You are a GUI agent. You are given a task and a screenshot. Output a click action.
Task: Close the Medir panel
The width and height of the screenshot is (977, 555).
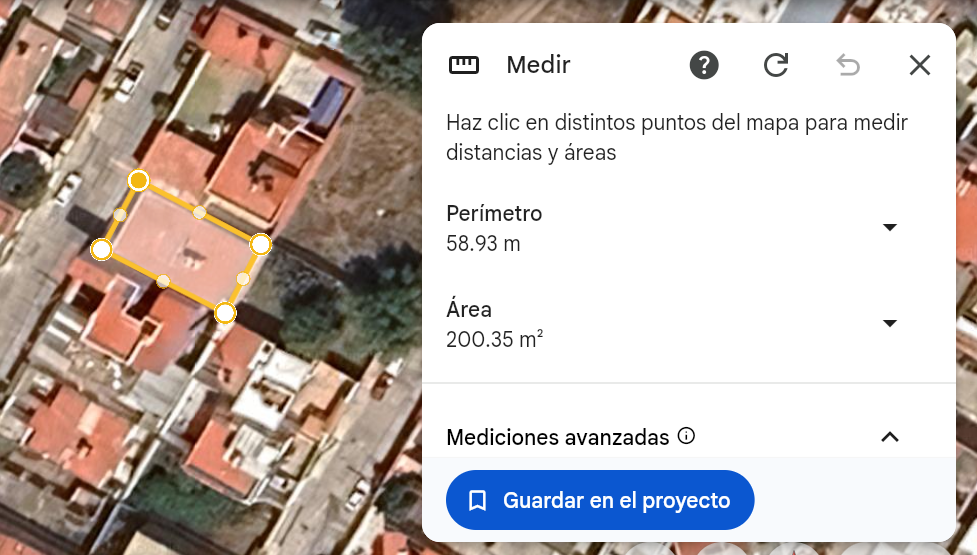tap(920, 65)
